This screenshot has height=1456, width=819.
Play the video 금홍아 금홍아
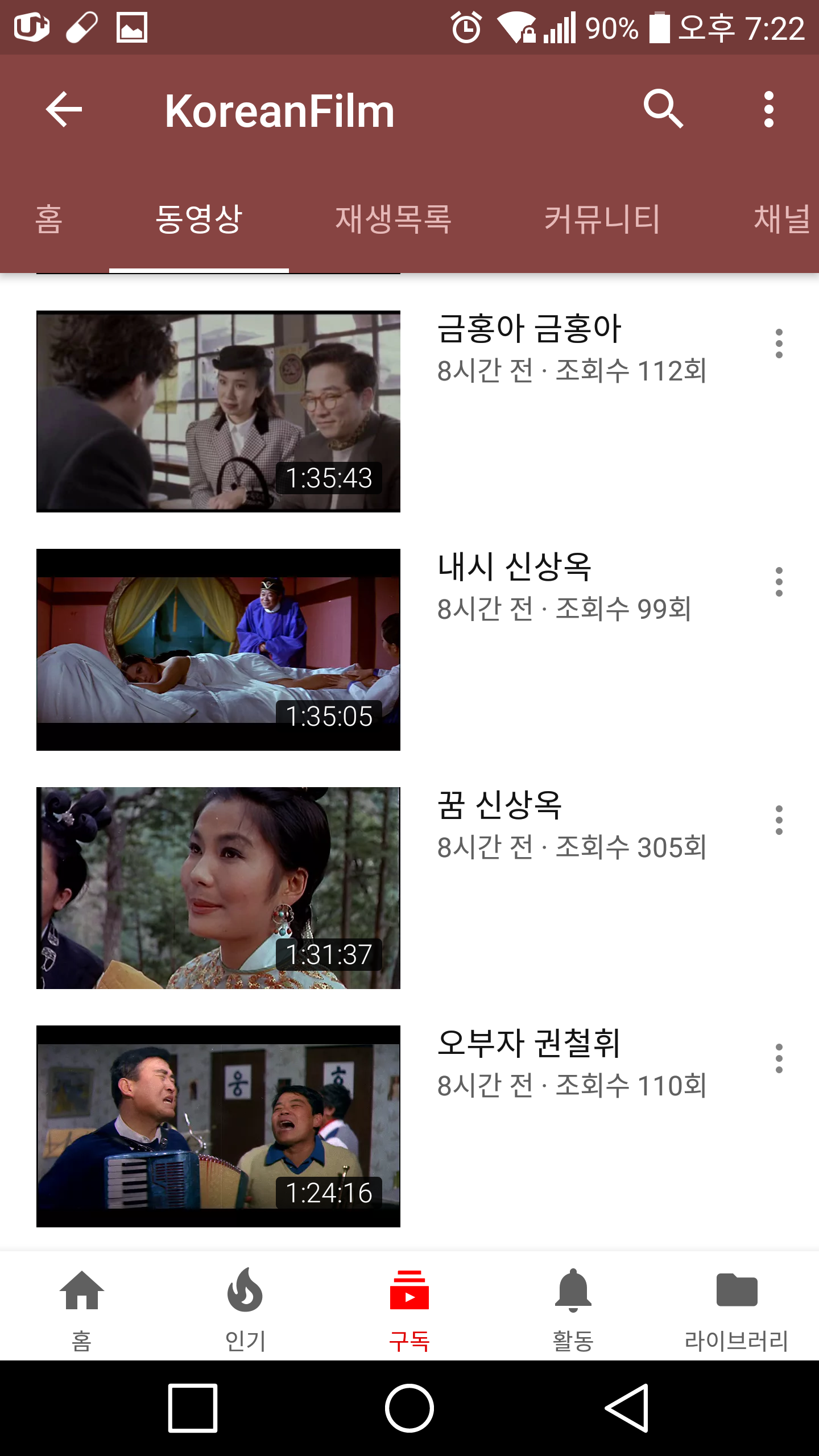(218, 411)
